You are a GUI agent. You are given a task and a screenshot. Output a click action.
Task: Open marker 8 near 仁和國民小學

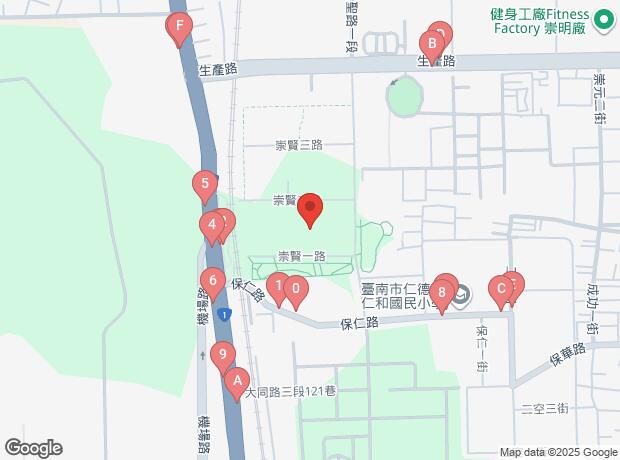tap(442, 294)
